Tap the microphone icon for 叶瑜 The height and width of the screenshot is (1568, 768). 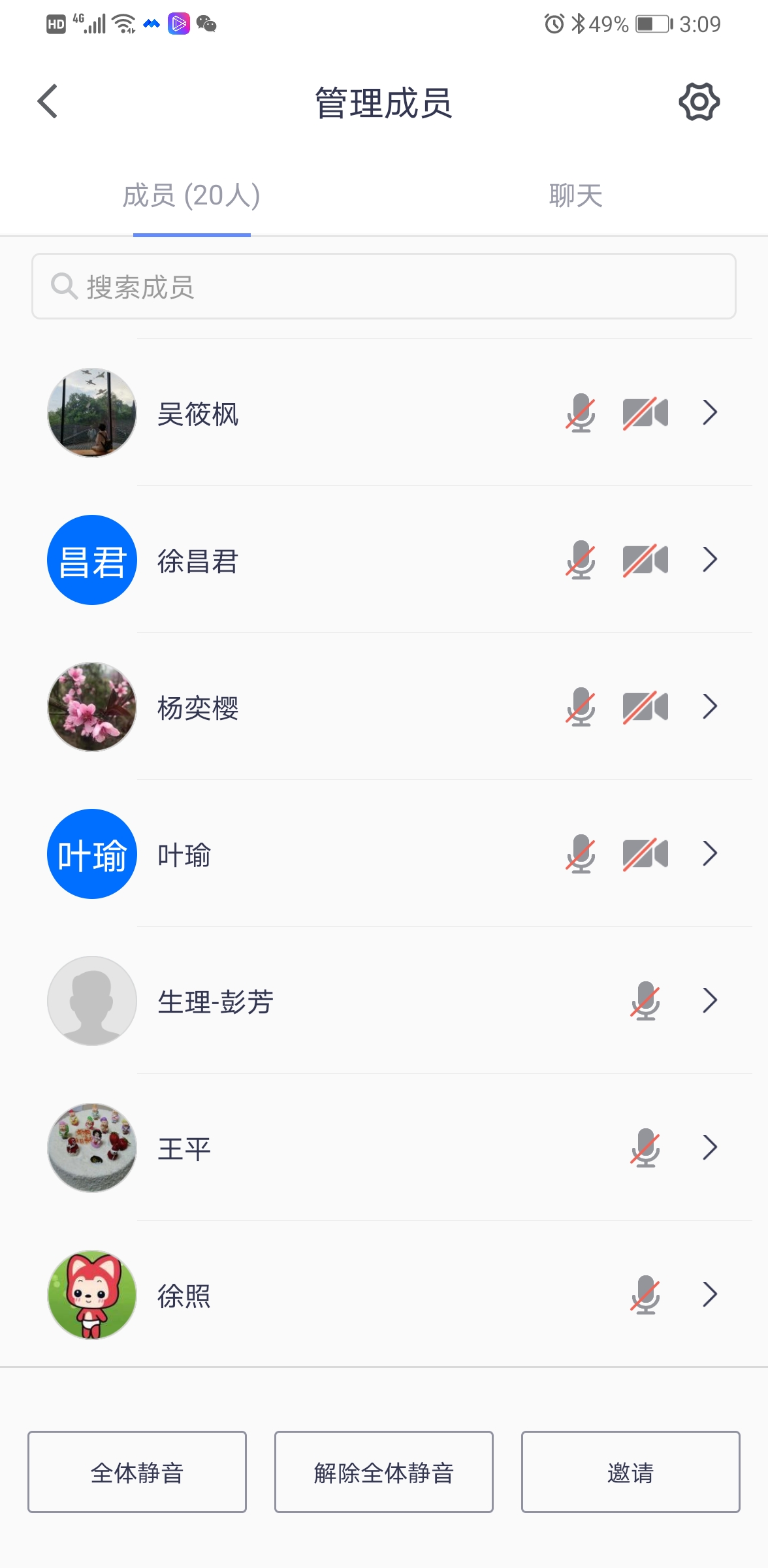coord(581,854)
